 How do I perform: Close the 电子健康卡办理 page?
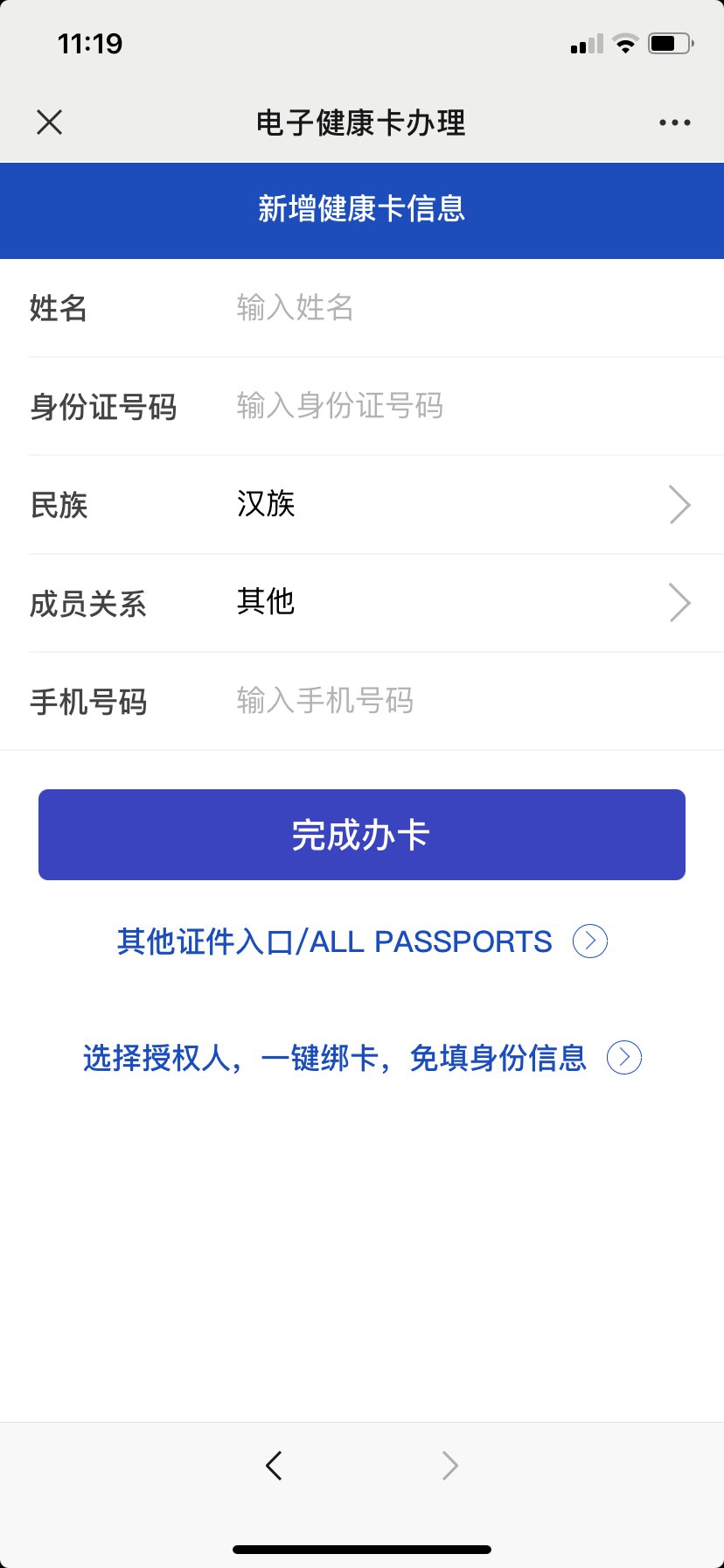pos(50,122)
